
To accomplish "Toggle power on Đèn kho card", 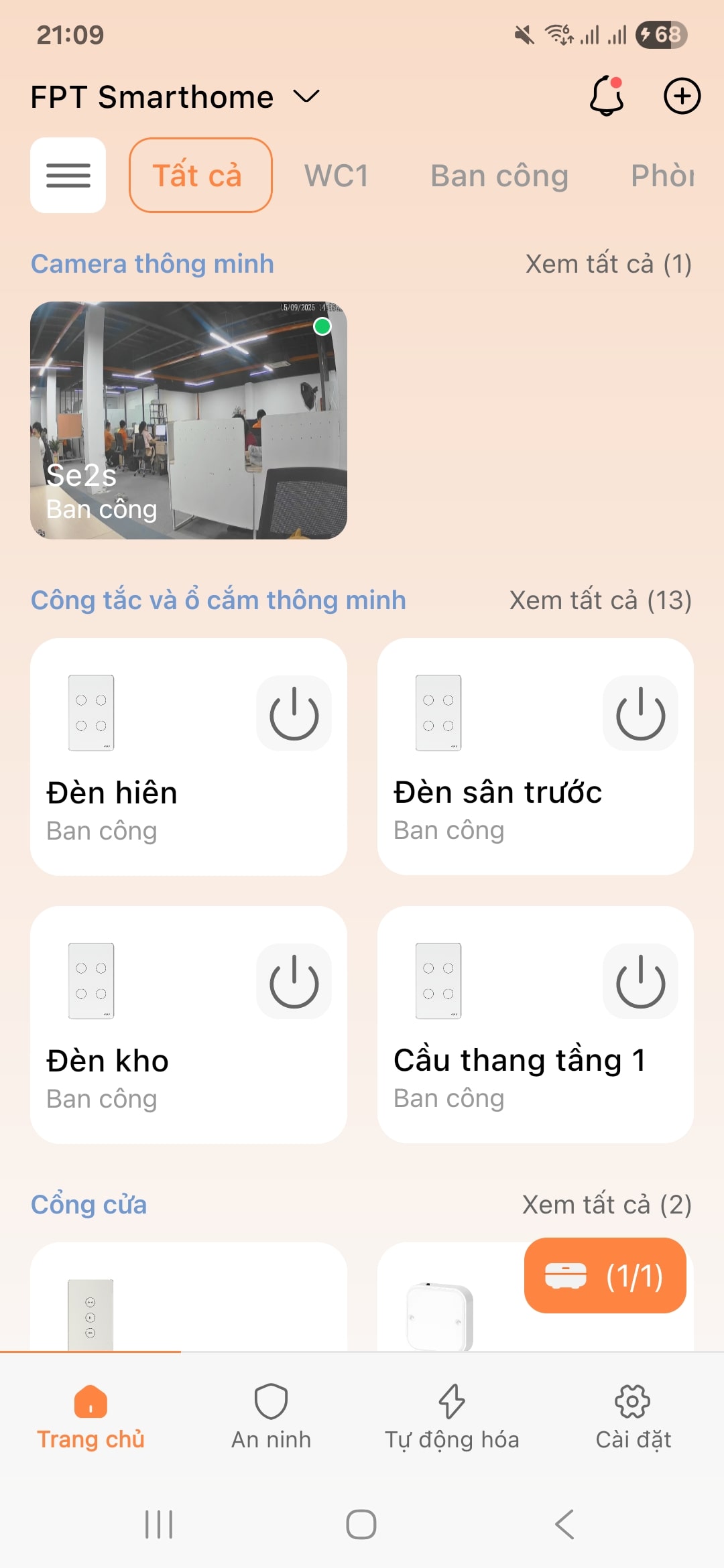I will (294, 982).
